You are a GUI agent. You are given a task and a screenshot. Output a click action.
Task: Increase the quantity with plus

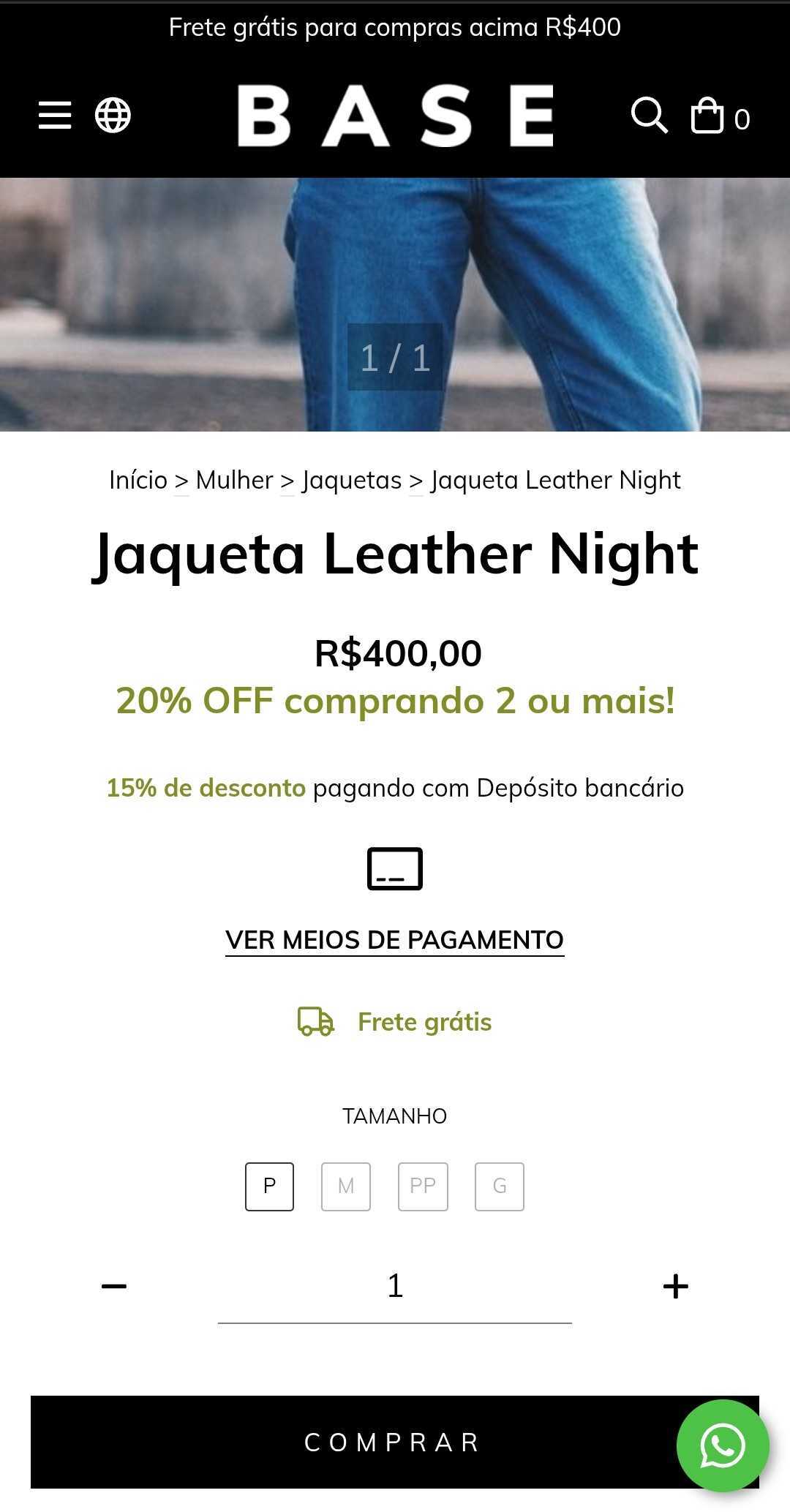[x=675, y=1286]
